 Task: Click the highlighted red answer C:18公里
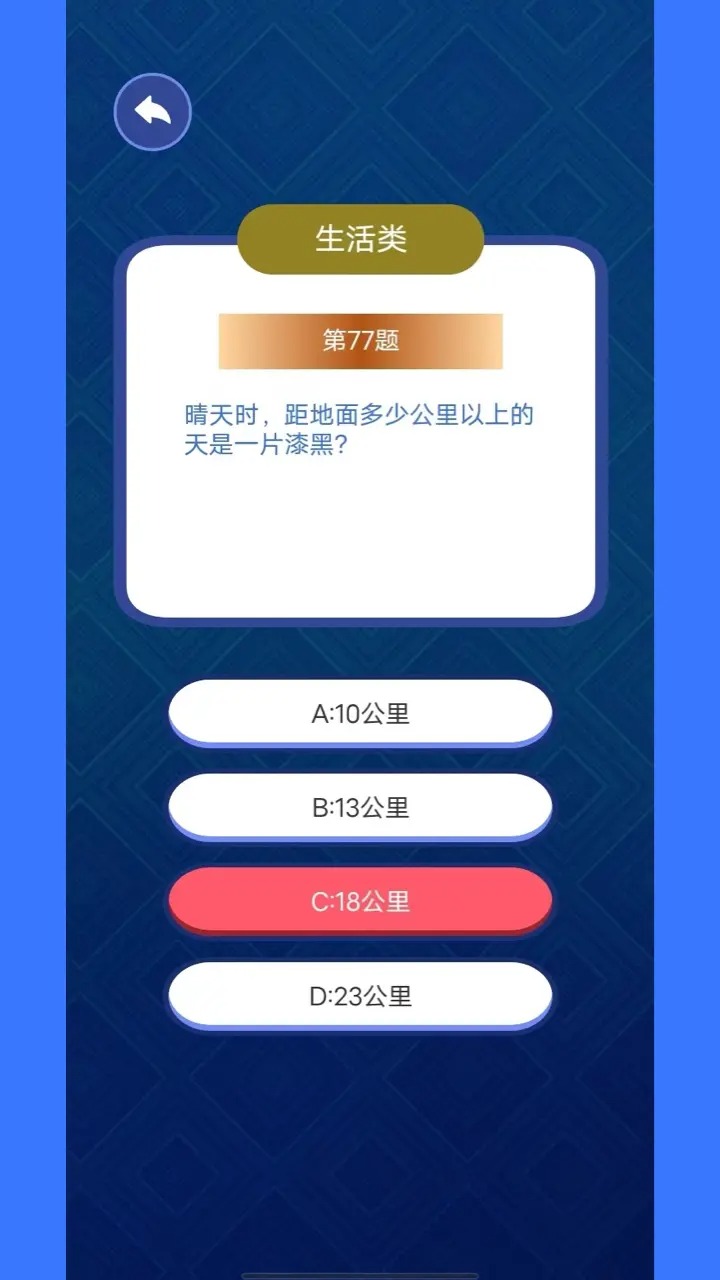[x=360, y=900]
